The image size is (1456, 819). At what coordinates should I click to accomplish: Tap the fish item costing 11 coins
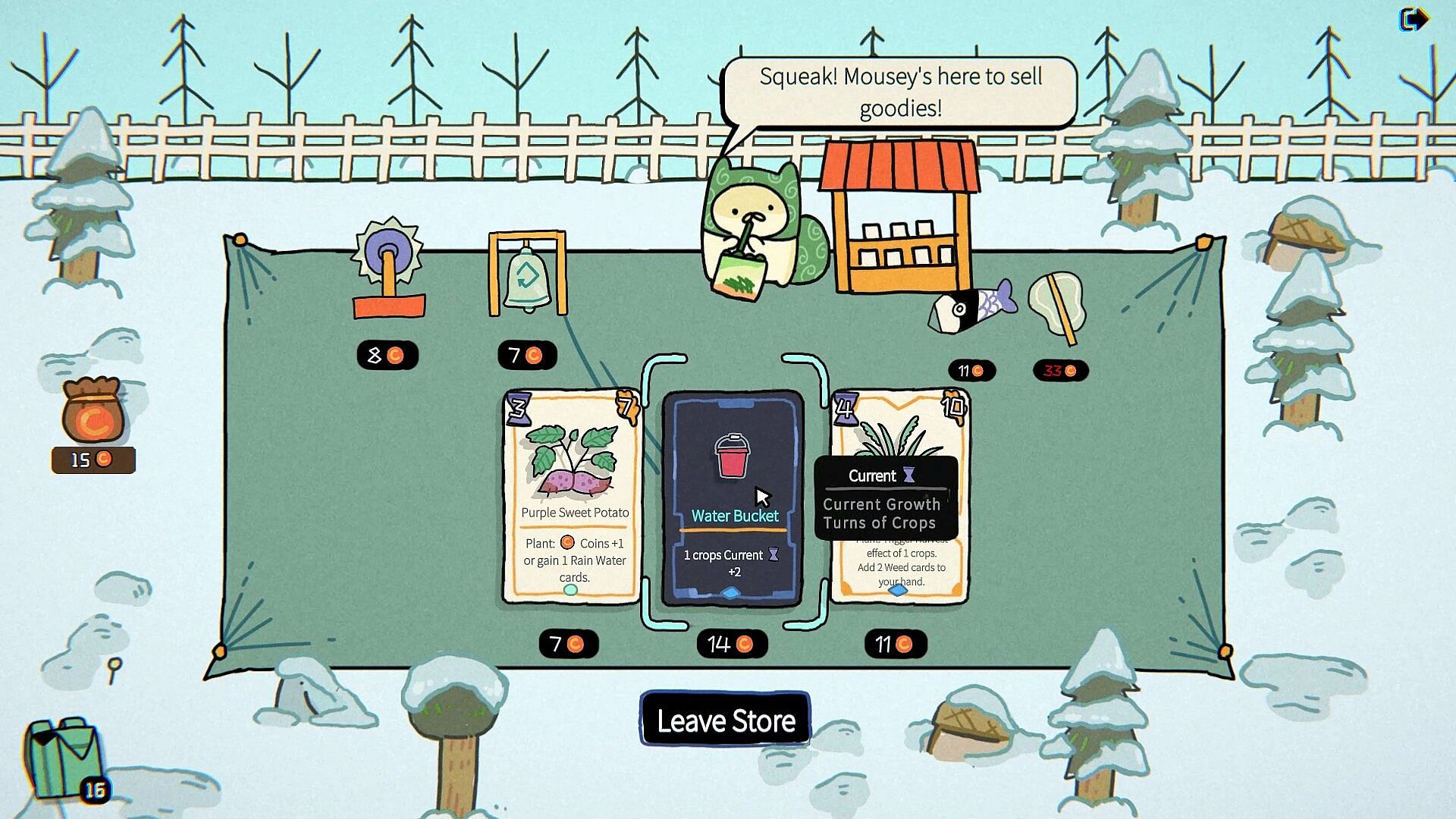pos(972,306)
